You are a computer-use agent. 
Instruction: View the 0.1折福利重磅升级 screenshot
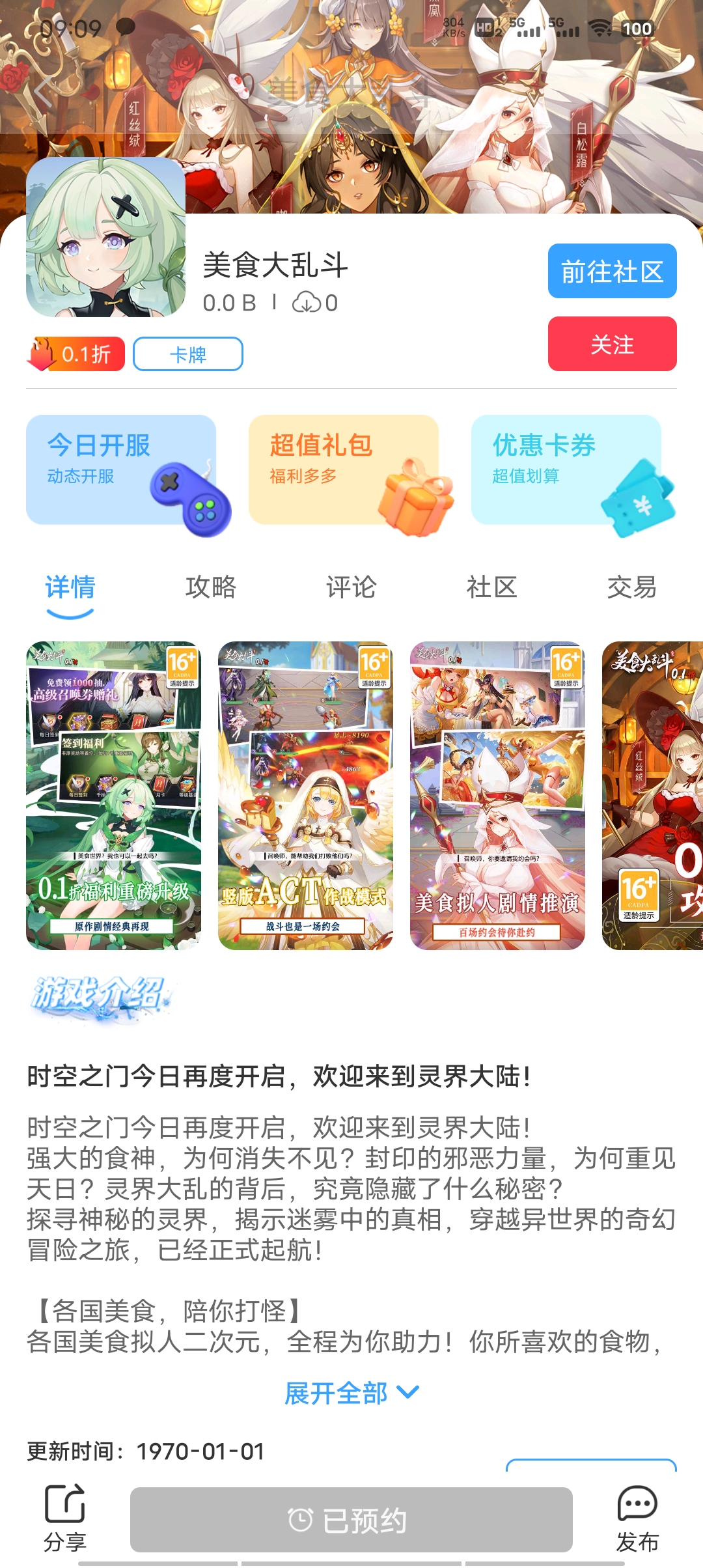tap(113, 795)
